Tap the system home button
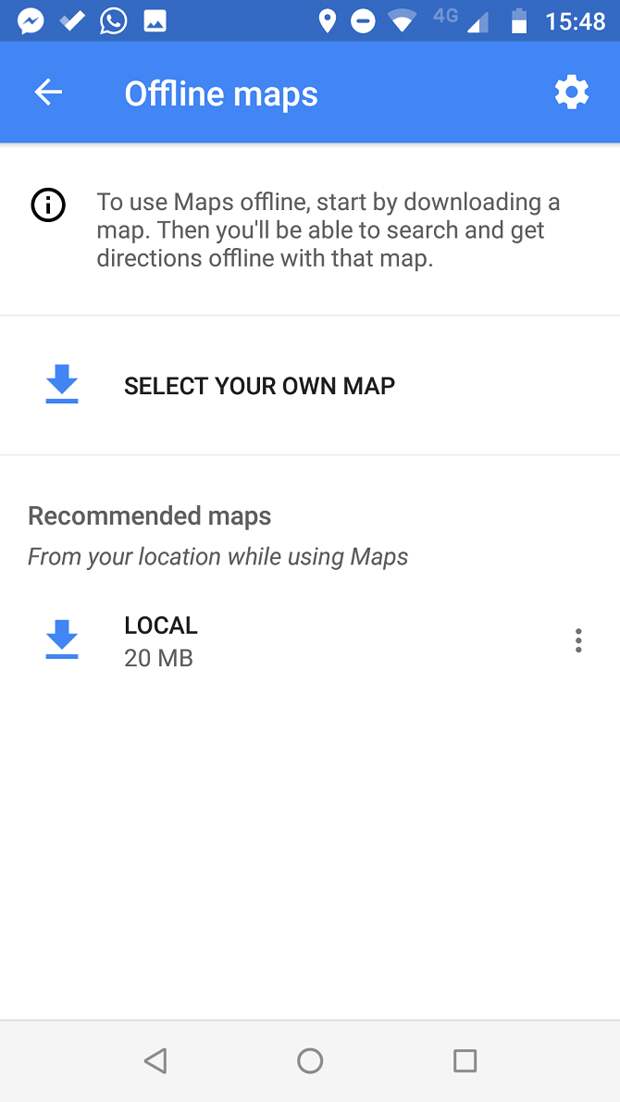The width and height of the screenshot is (620, 1102). point(310,1061)
